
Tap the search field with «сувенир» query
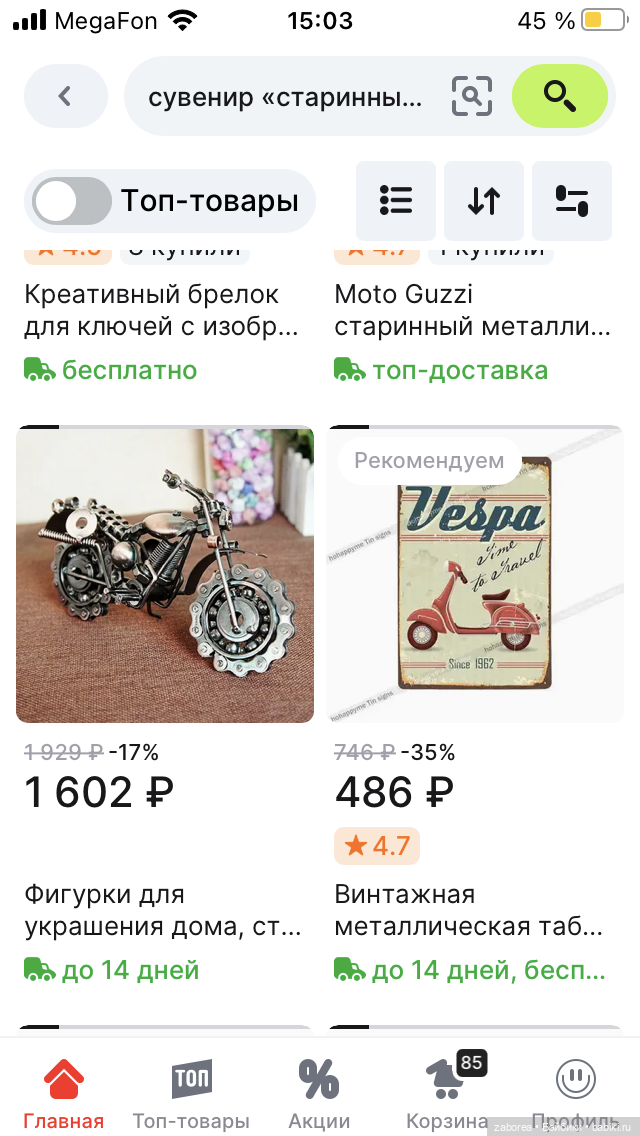[x=285, y=97]
